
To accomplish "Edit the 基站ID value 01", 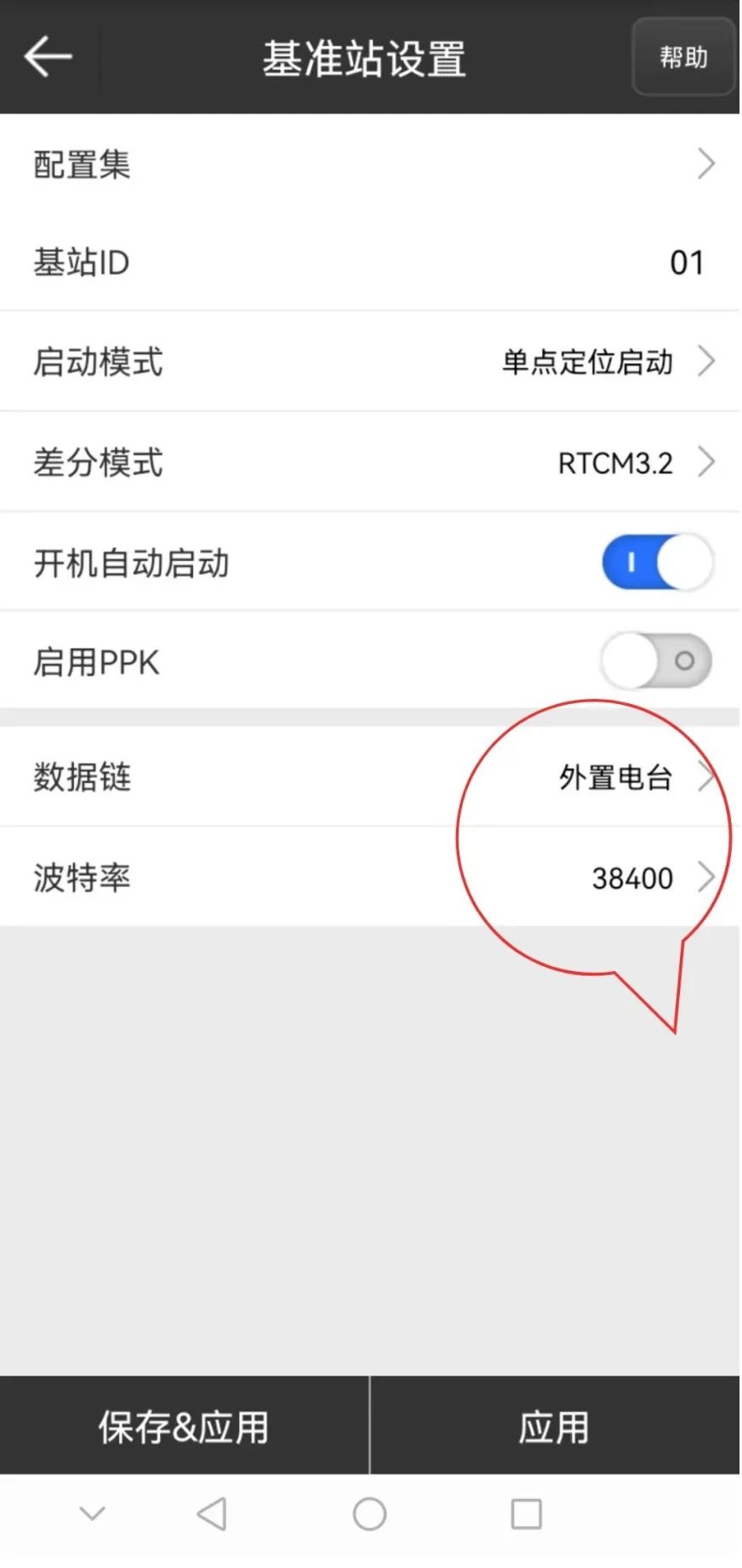I will [x=685, y=263].
